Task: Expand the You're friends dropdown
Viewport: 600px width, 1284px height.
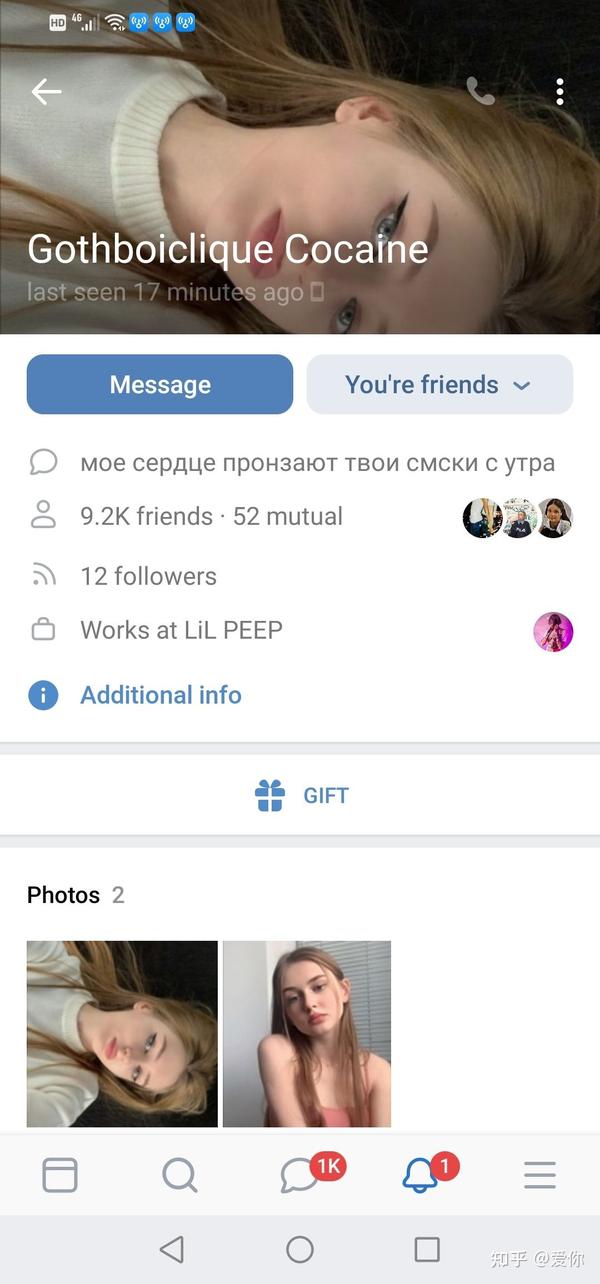Action: pos(439,384)
